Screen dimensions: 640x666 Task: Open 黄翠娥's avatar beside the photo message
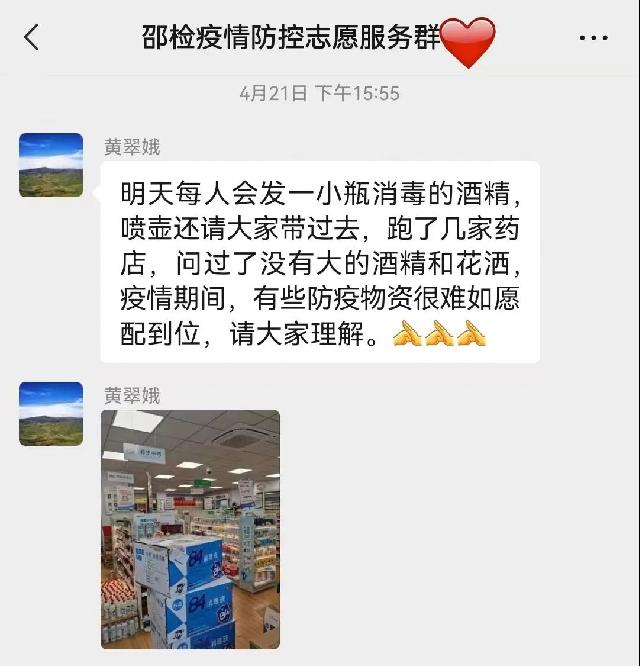tap(51, 413)
